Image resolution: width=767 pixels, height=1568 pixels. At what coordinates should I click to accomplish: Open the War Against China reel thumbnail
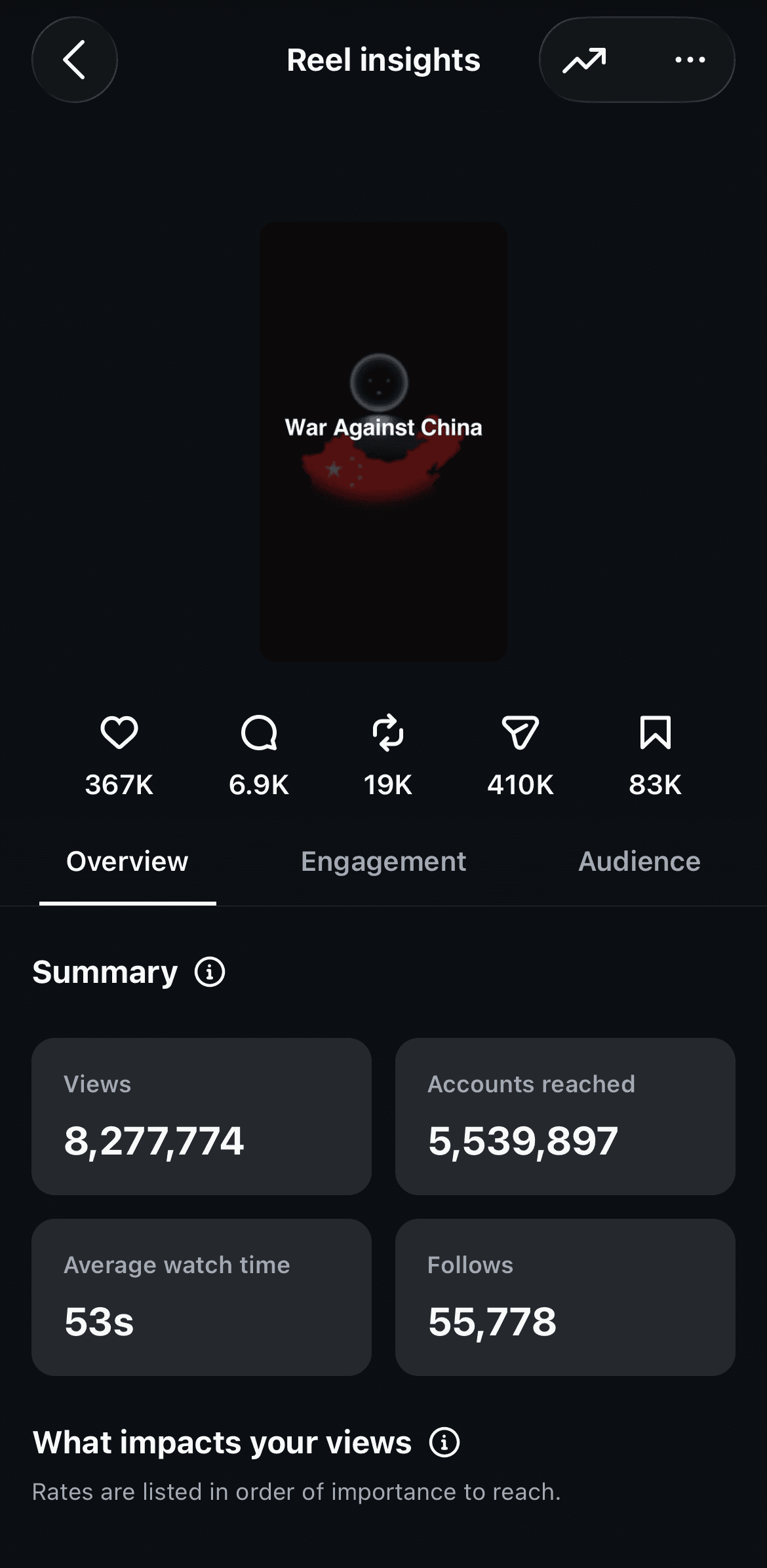tap(383, 441)
